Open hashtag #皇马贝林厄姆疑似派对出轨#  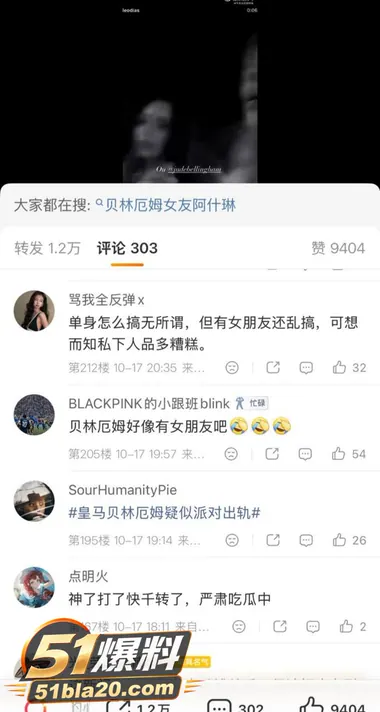click(164, 513)
